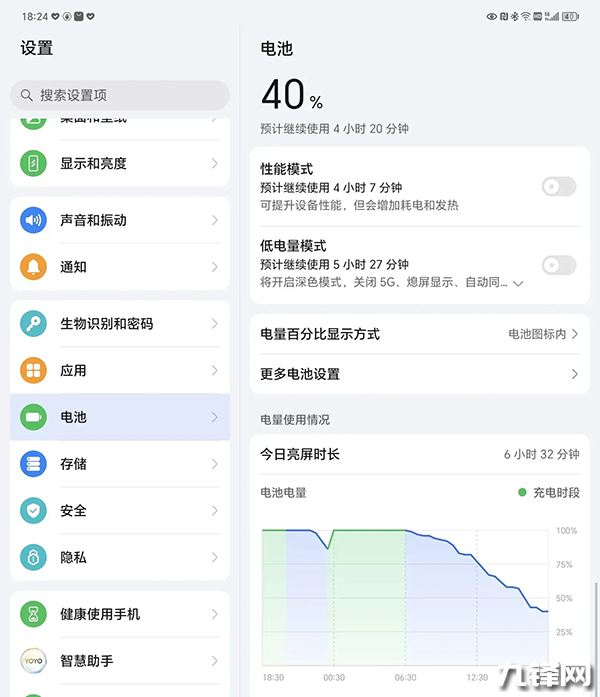Open 应用 settings

pos(120,371)
